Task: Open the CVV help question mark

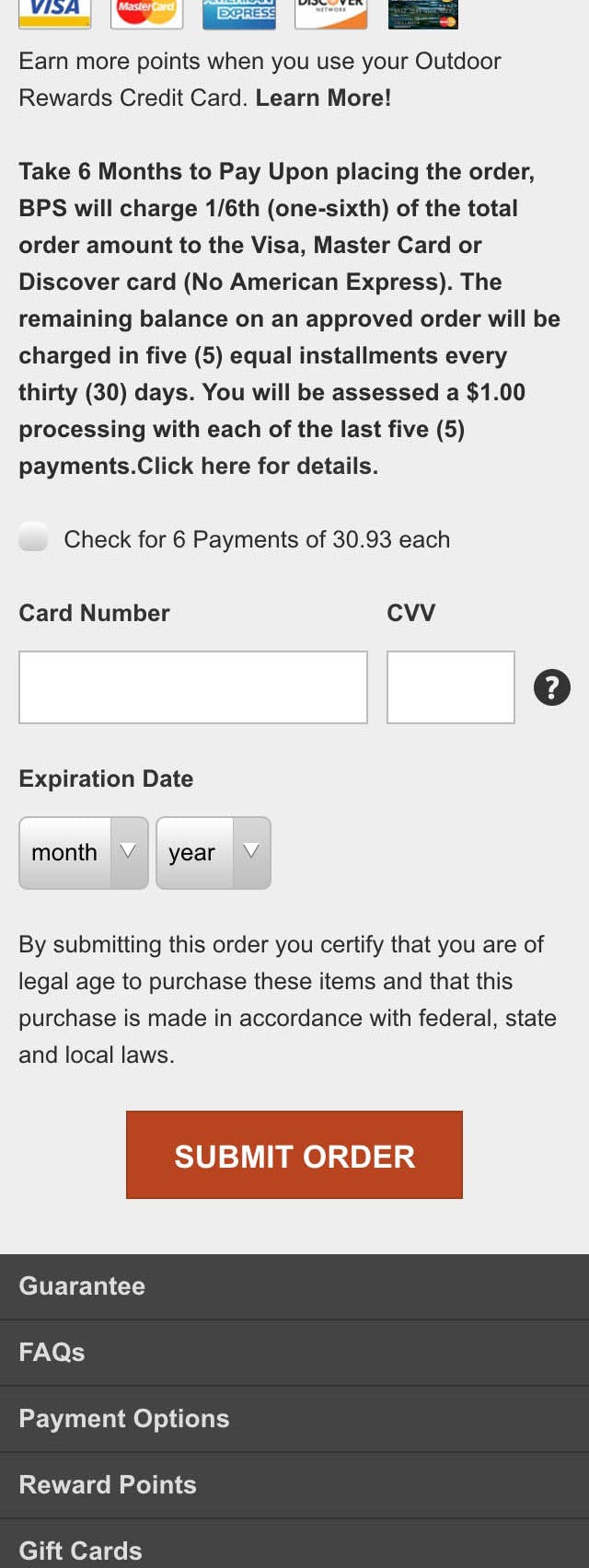Action: pos(552,687)
